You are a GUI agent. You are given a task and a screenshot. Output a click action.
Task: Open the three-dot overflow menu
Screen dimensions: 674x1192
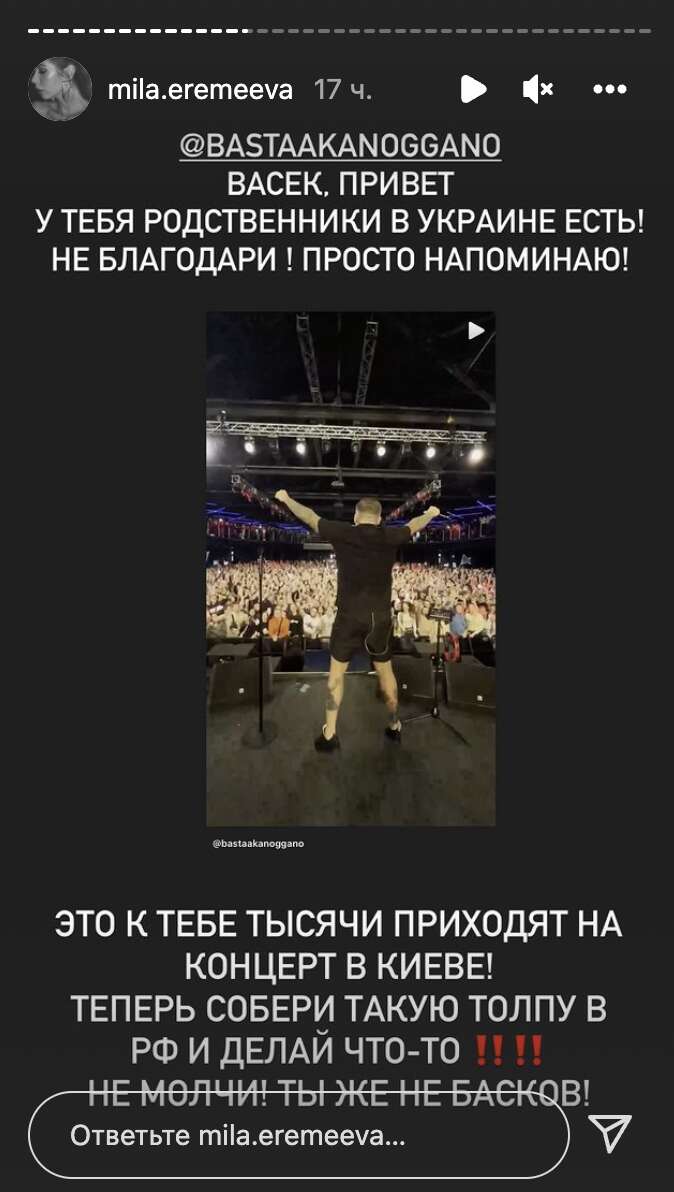pyautogui.click(x=609, y=90)
